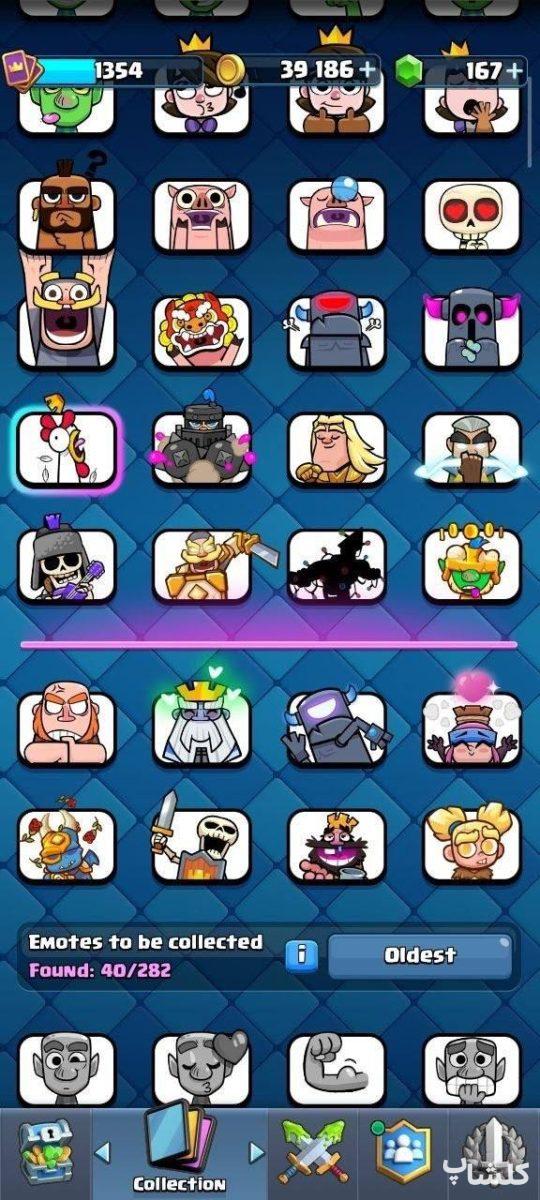Open the events tab at bottom right
This screenshot has width=540, height=1200.
[x=493, y=1152]
